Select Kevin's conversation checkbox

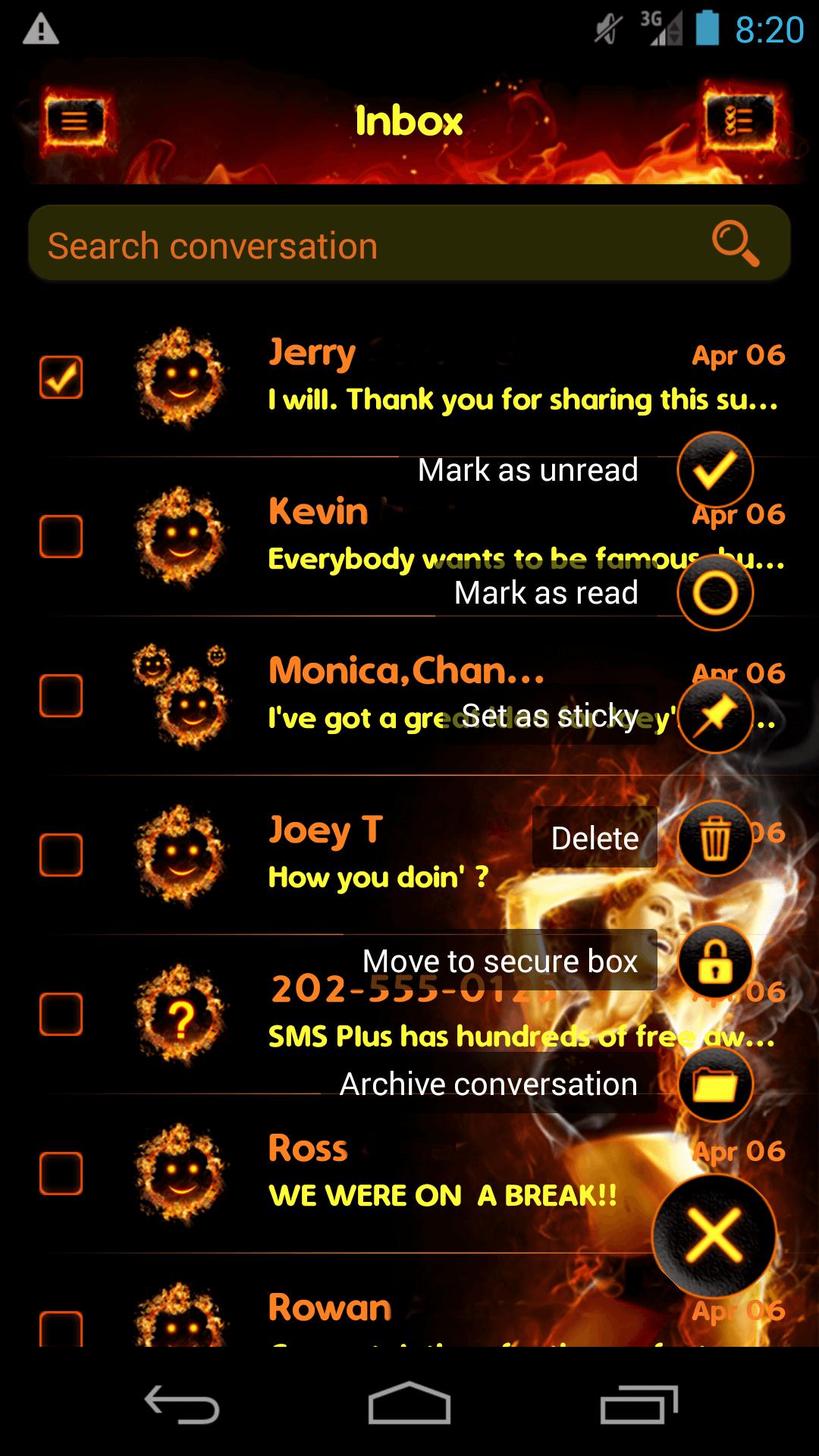[x=61, y=536]
